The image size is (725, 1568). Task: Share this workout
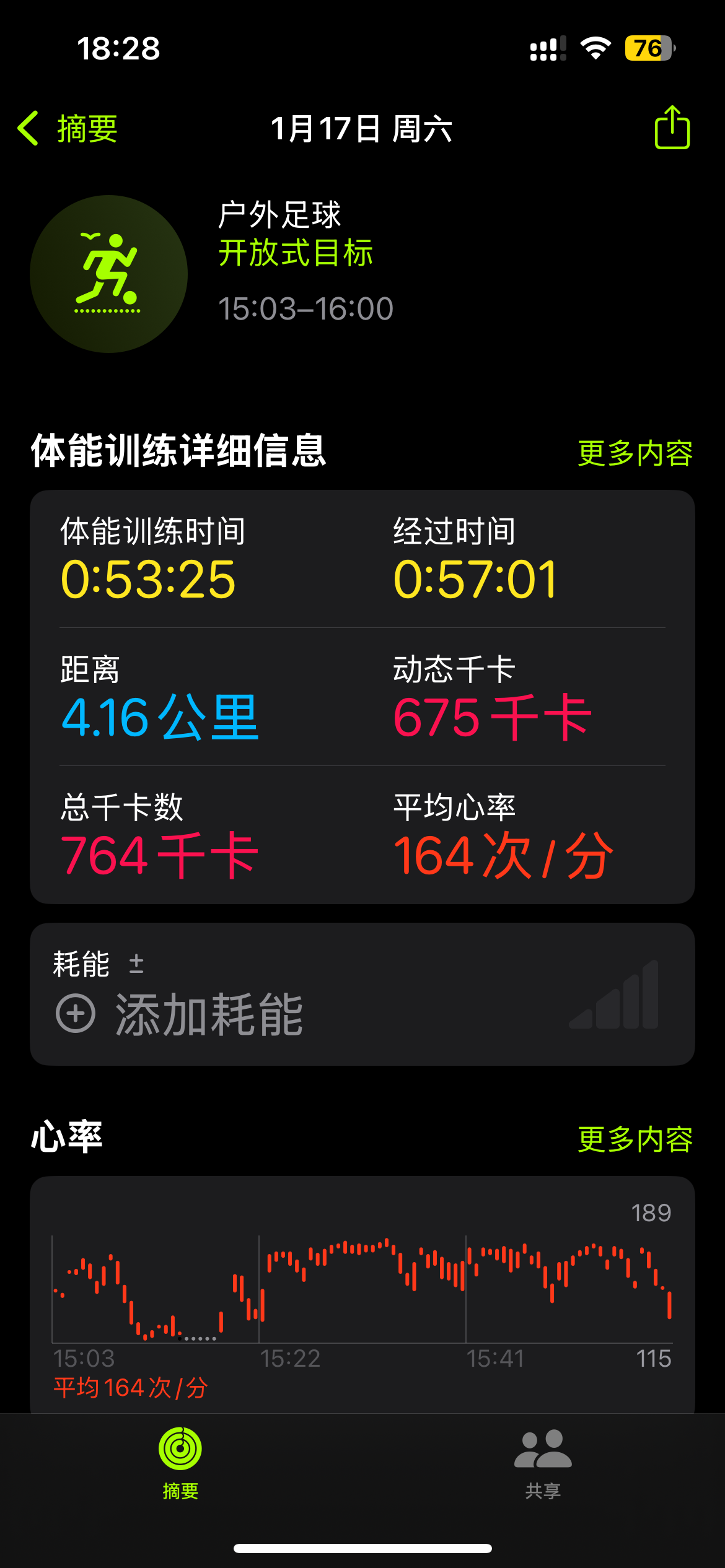coord(672,127)
